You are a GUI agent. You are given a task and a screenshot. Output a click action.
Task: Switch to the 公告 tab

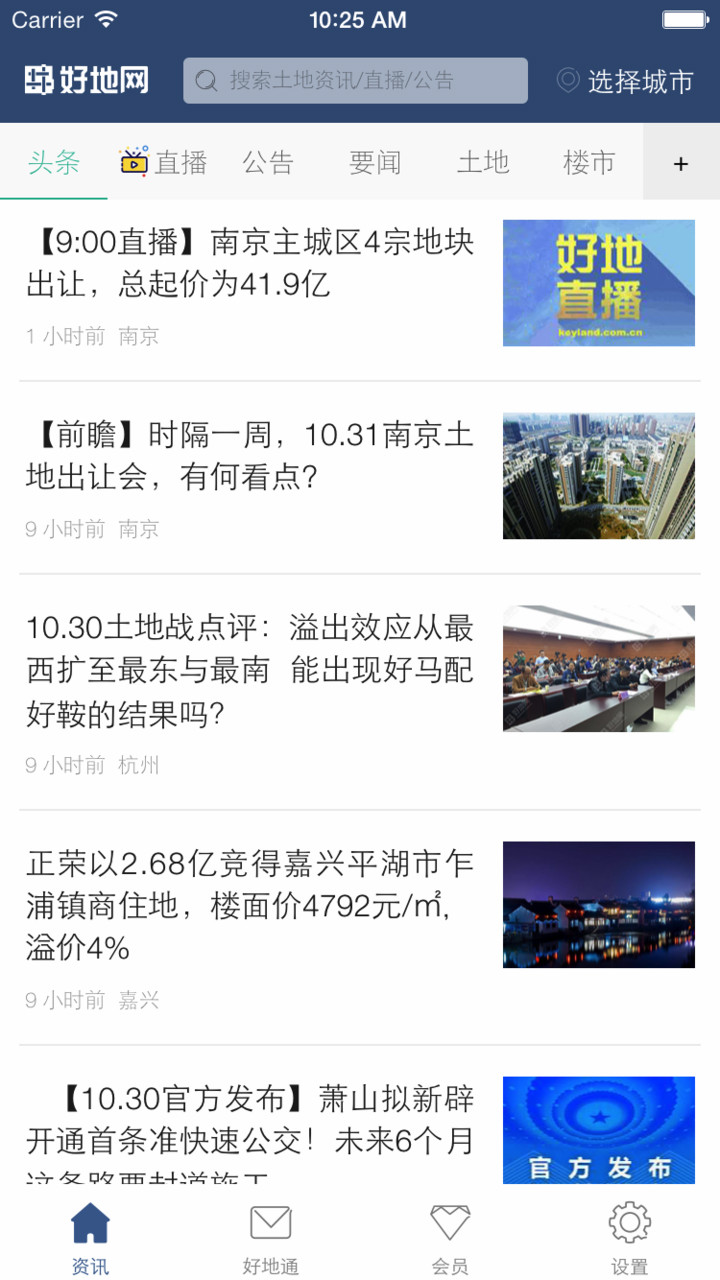[x=268, y=162]
